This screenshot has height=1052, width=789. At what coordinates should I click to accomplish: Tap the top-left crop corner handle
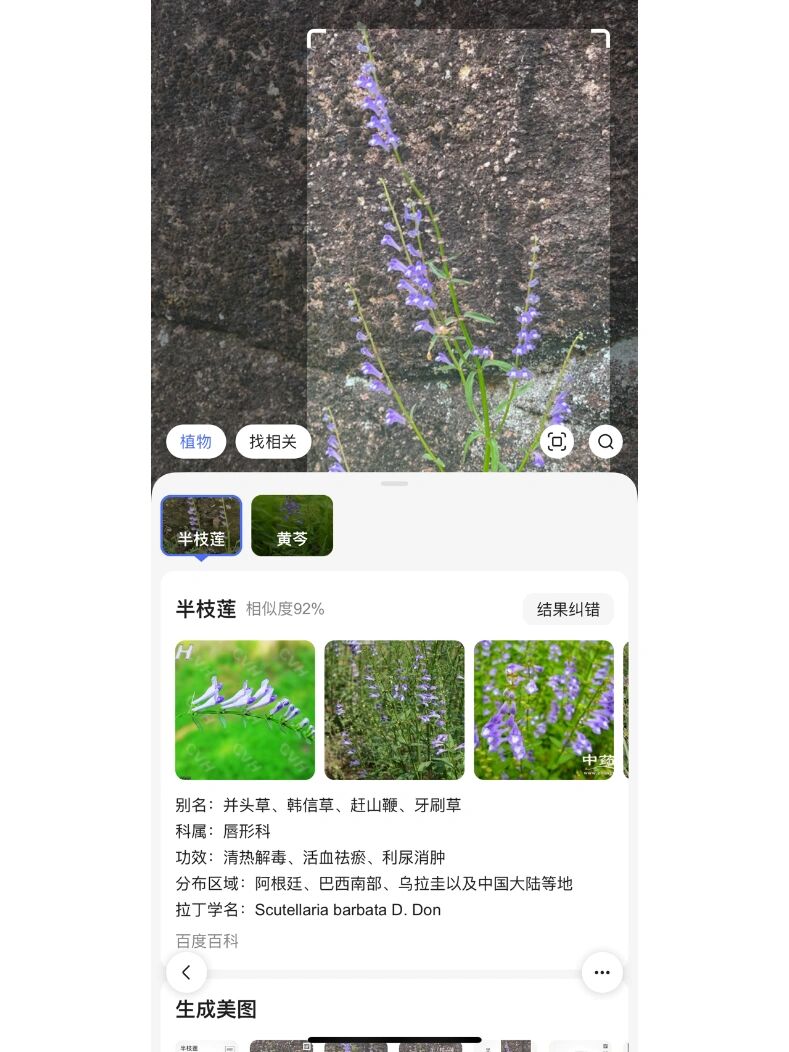click(x=314, y=36)
